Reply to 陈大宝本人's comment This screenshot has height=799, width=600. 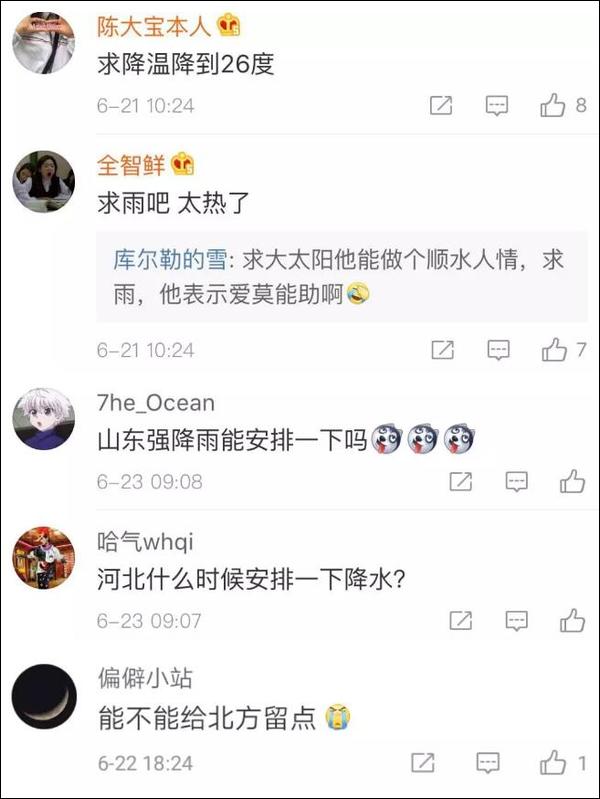[497, 105]
